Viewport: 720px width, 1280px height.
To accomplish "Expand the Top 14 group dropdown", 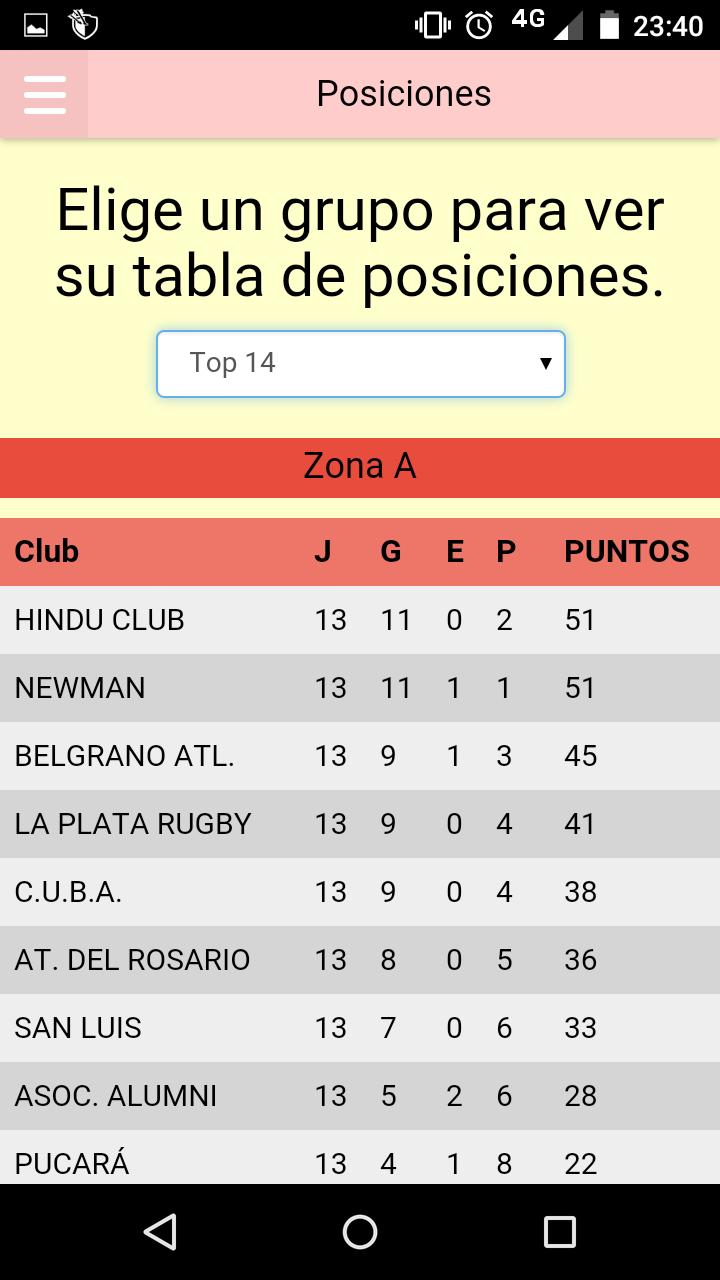I will pos(360,364).
